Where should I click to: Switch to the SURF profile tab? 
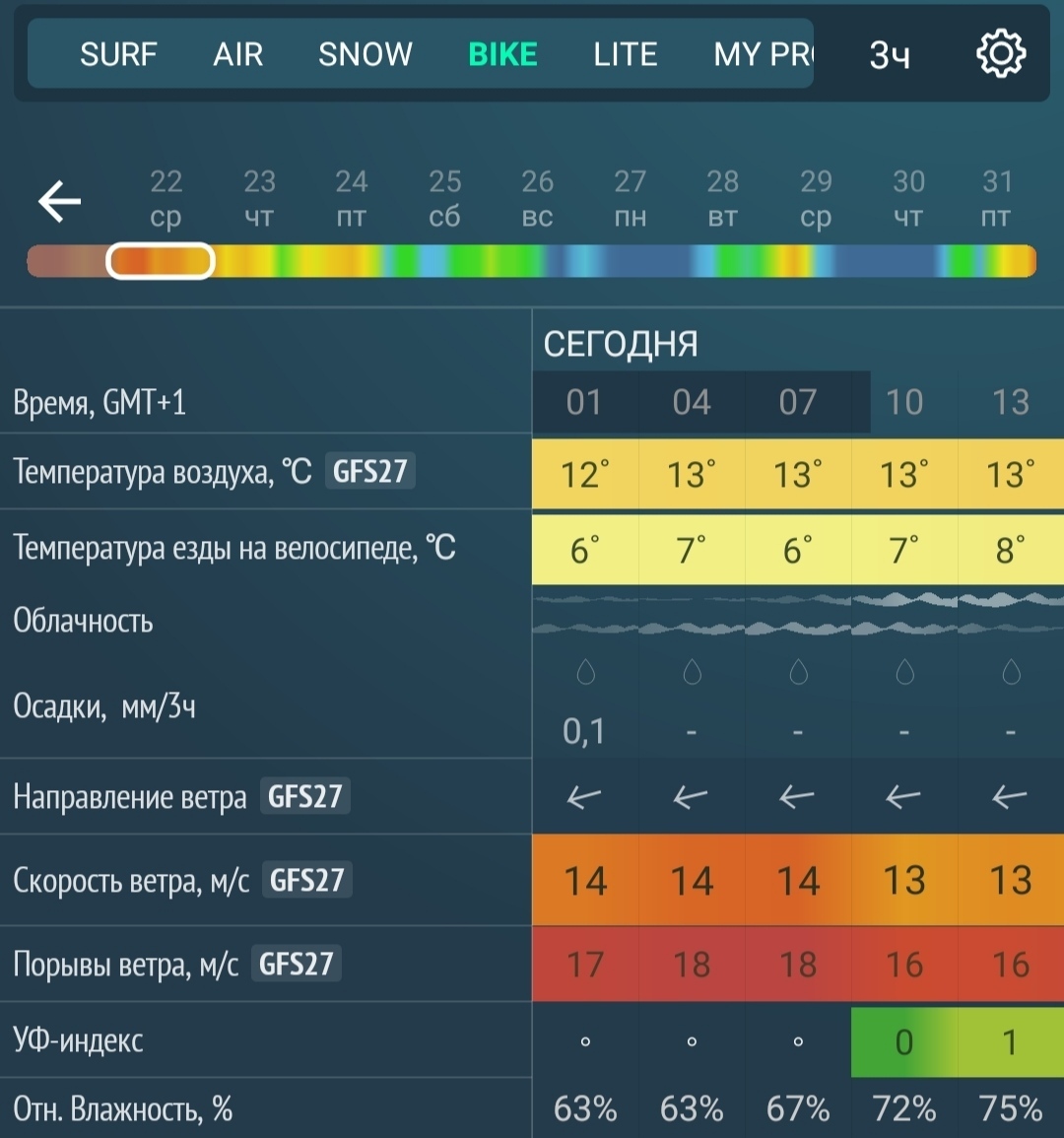coord(118,54)
